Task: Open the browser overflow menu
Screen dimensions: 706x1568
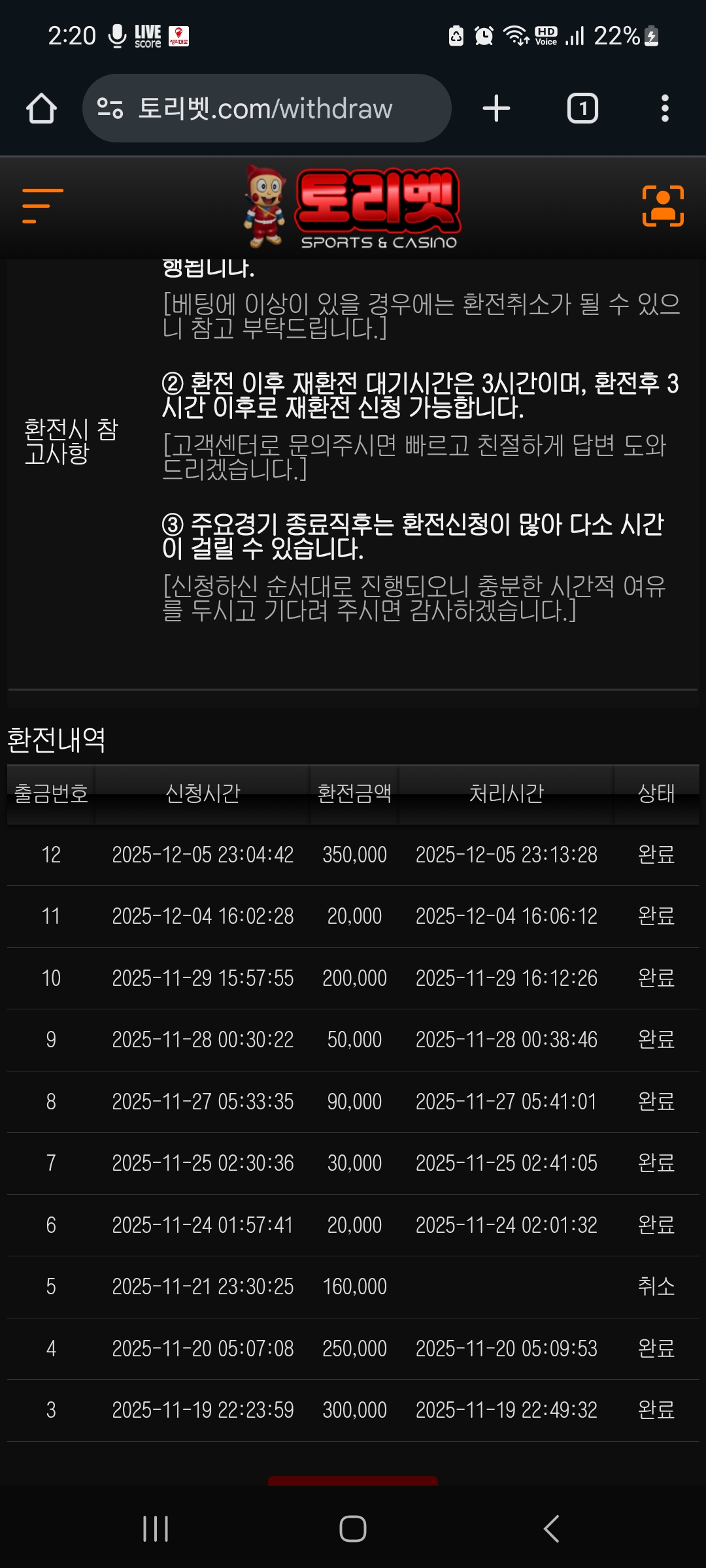Action: (x=665, y=108)
